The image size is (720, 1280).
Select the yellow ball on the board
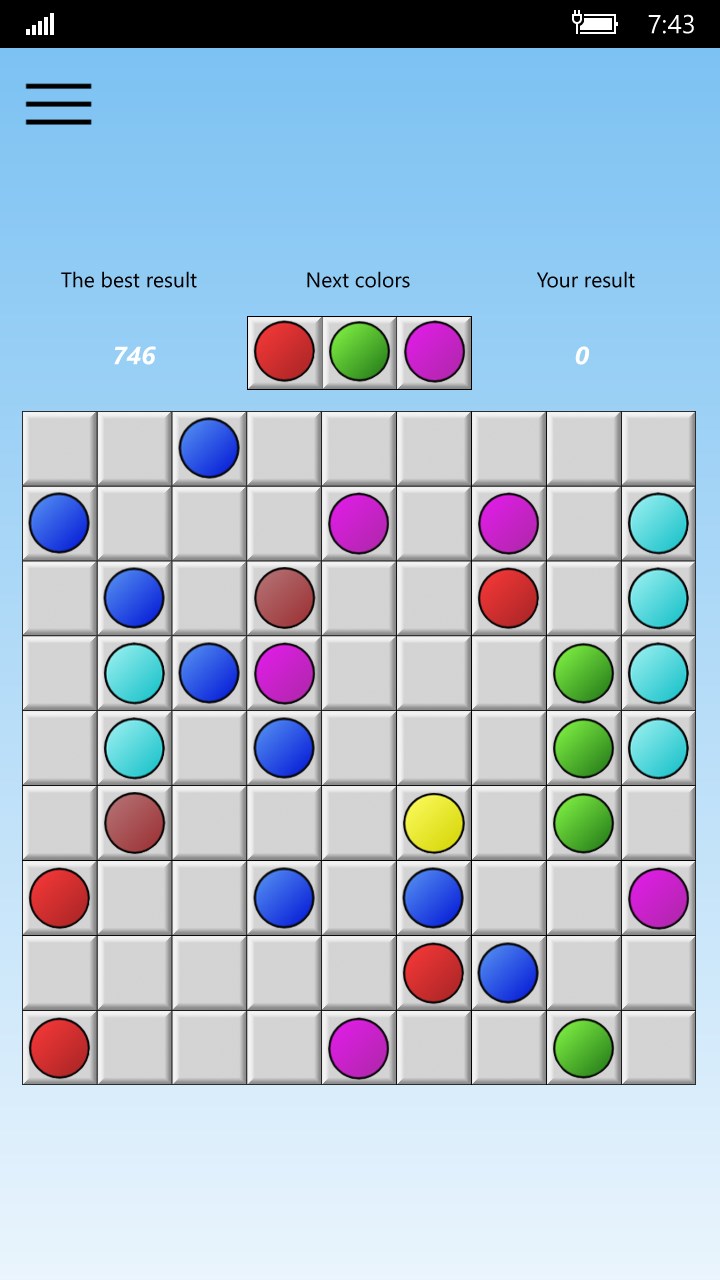pyautogui.click(x=433, y=823)
